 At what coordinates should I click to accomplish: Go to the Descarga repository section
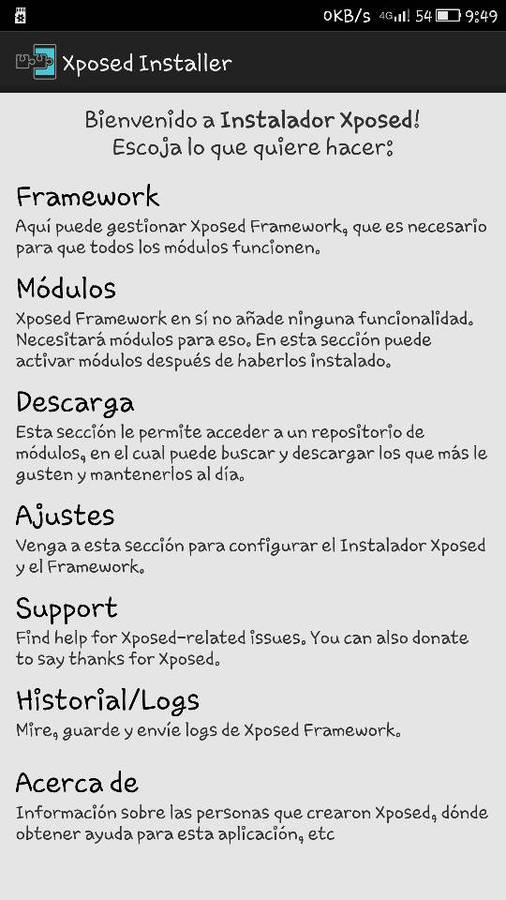click(253, 436)
